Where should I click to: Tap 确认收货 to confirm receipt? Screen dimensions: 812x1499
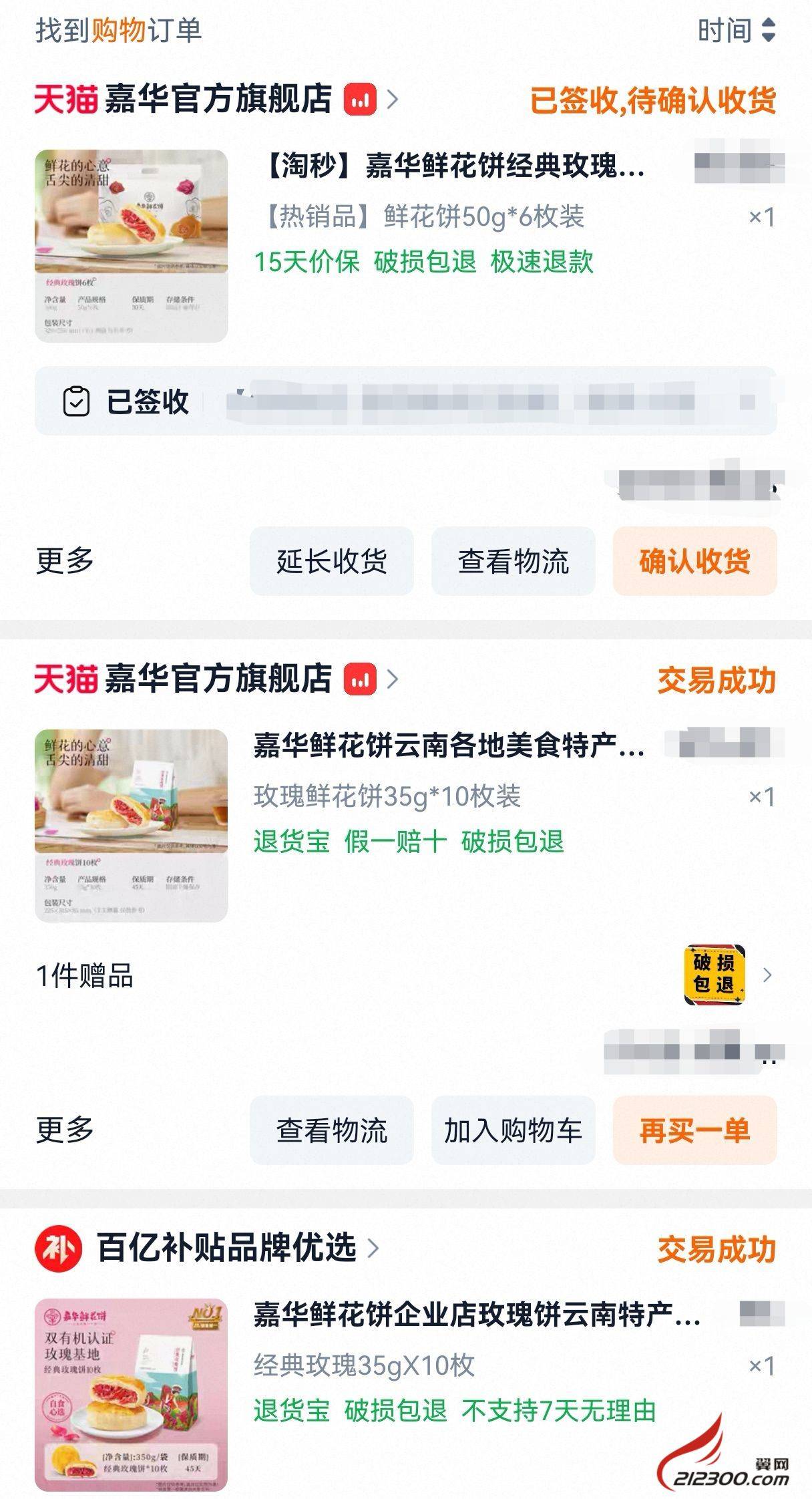click(694, 561)
